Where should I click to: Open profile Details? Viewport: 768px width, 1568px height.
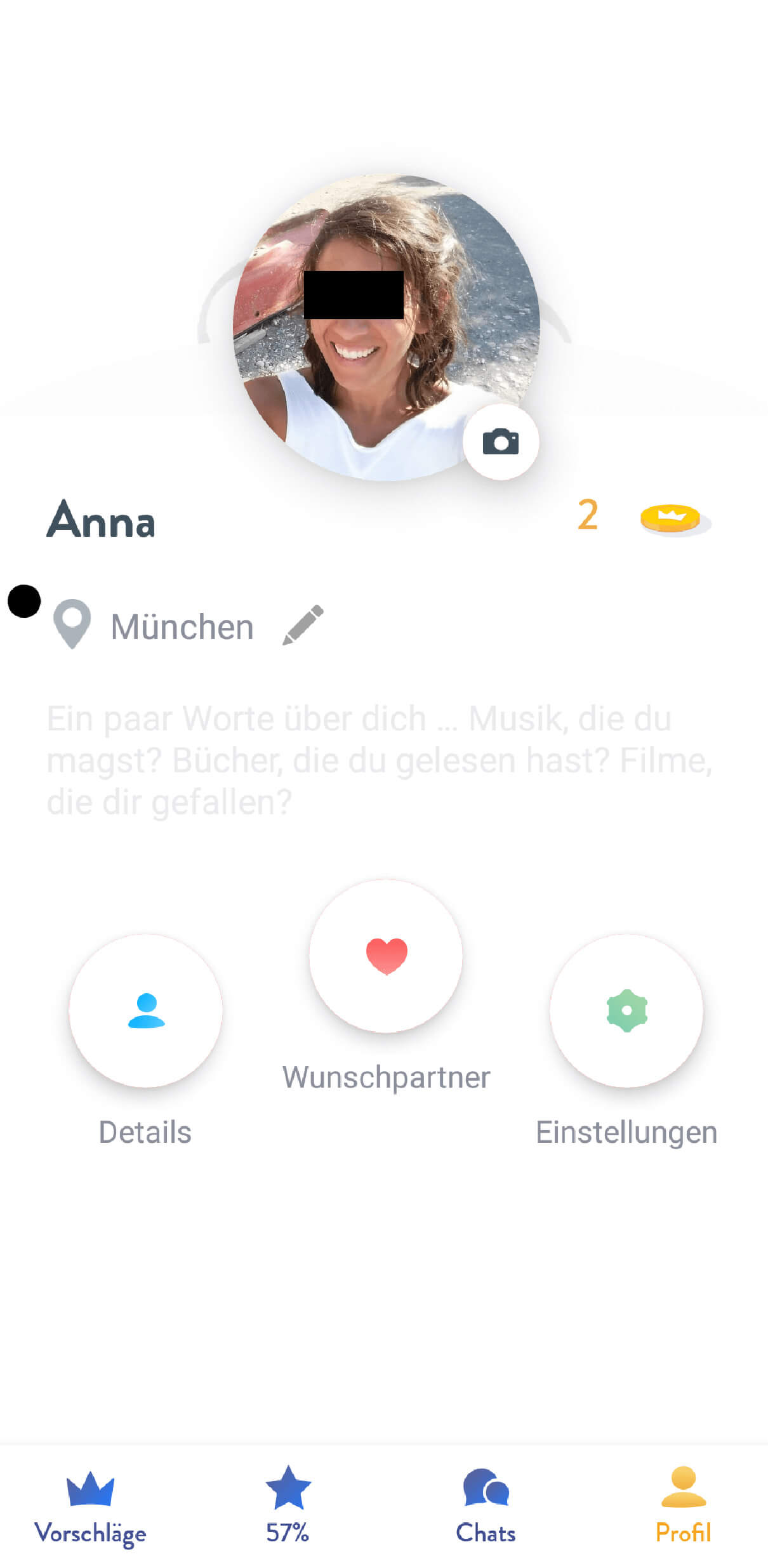[146, 1010]
